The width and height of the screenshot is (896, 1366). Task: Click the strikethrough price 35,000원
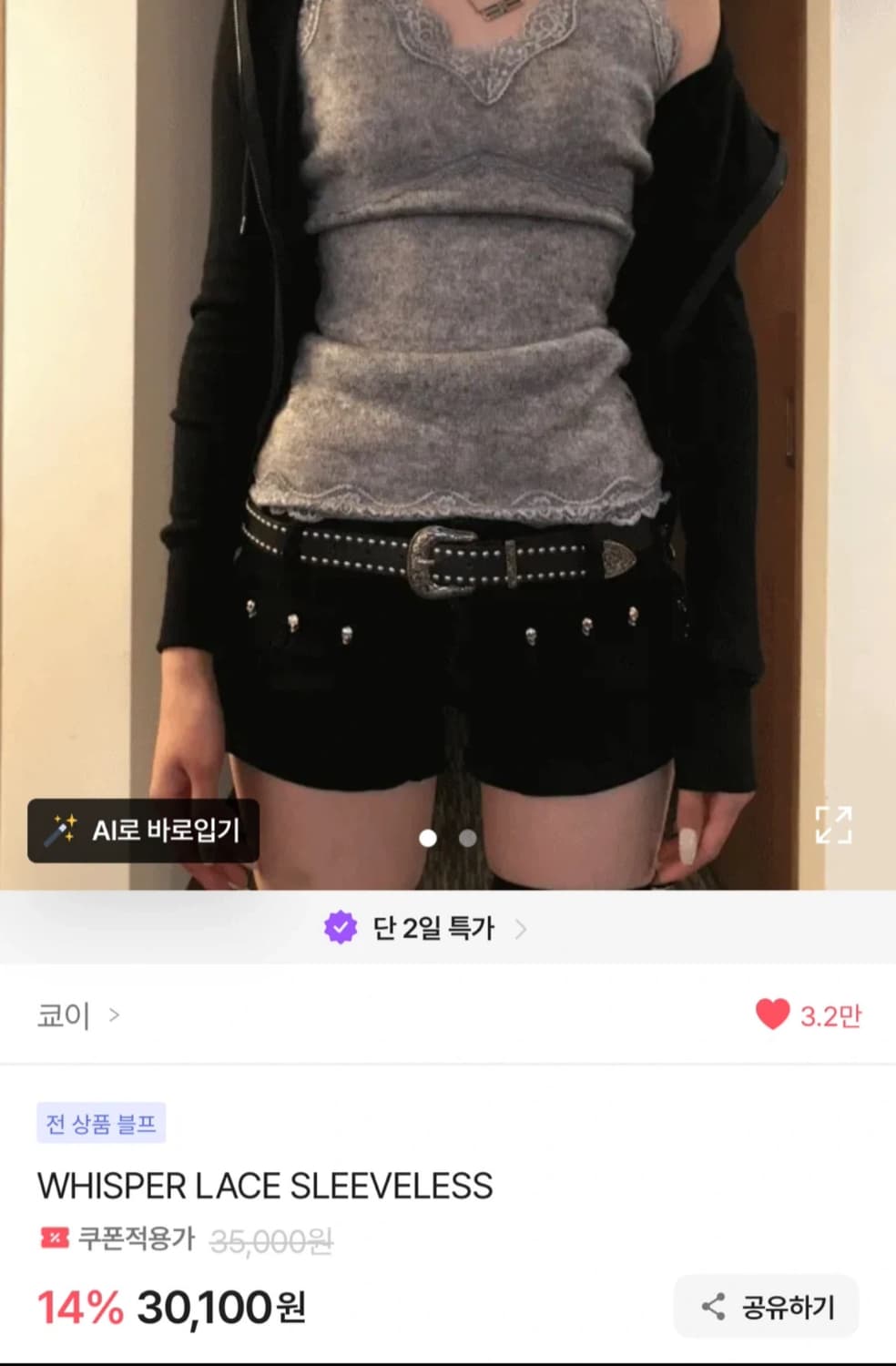click(x=268, y=1240)
